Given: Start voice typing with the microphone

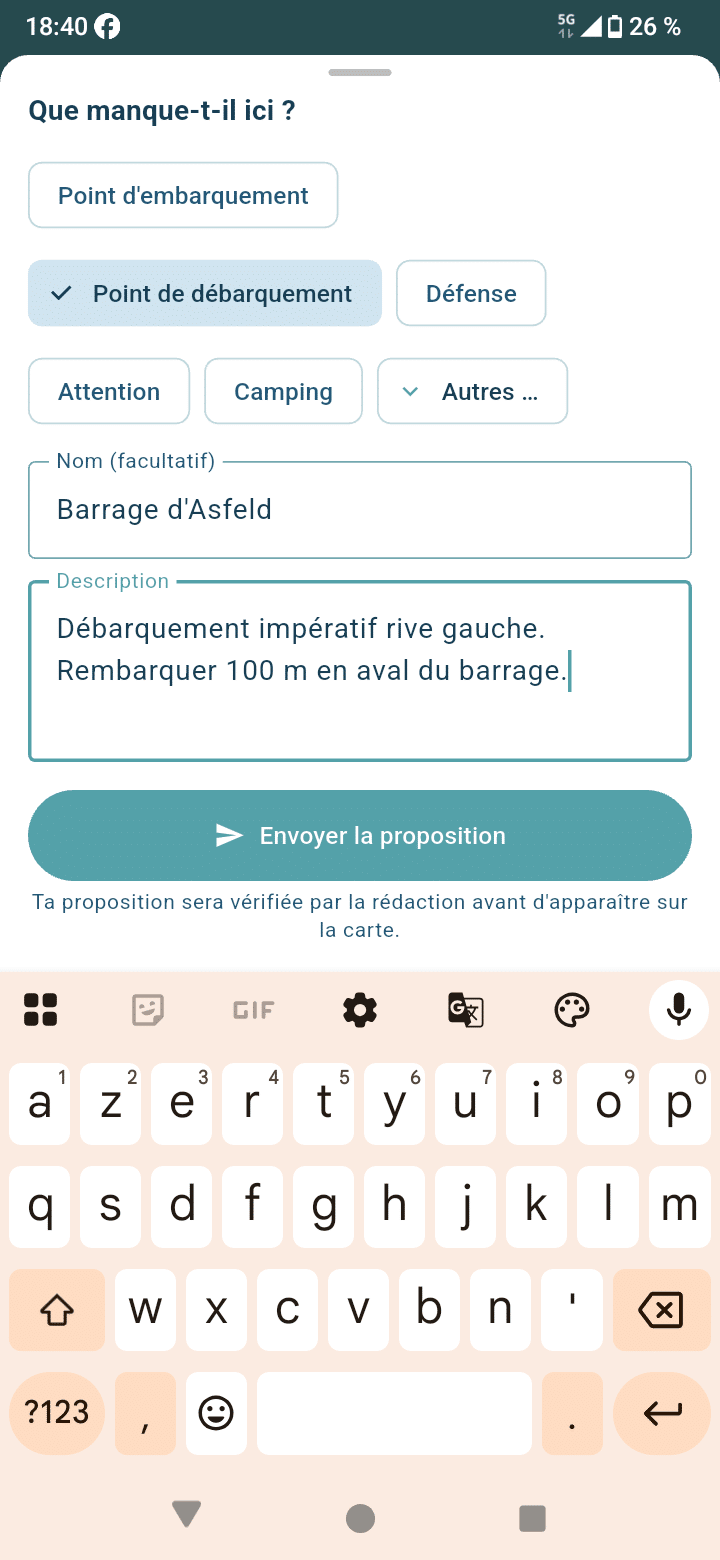Looking at the screenshot, I should point(679,1010).
